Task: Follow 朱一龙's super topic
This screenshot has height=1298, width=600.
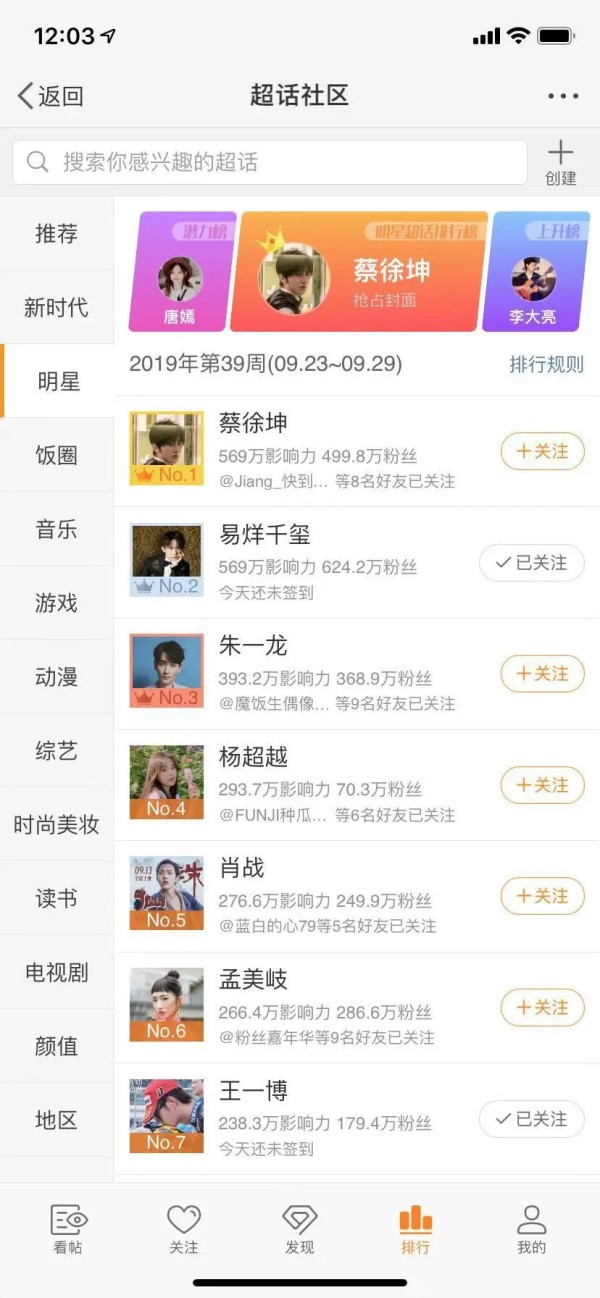Action: click(x=542, y=674)
